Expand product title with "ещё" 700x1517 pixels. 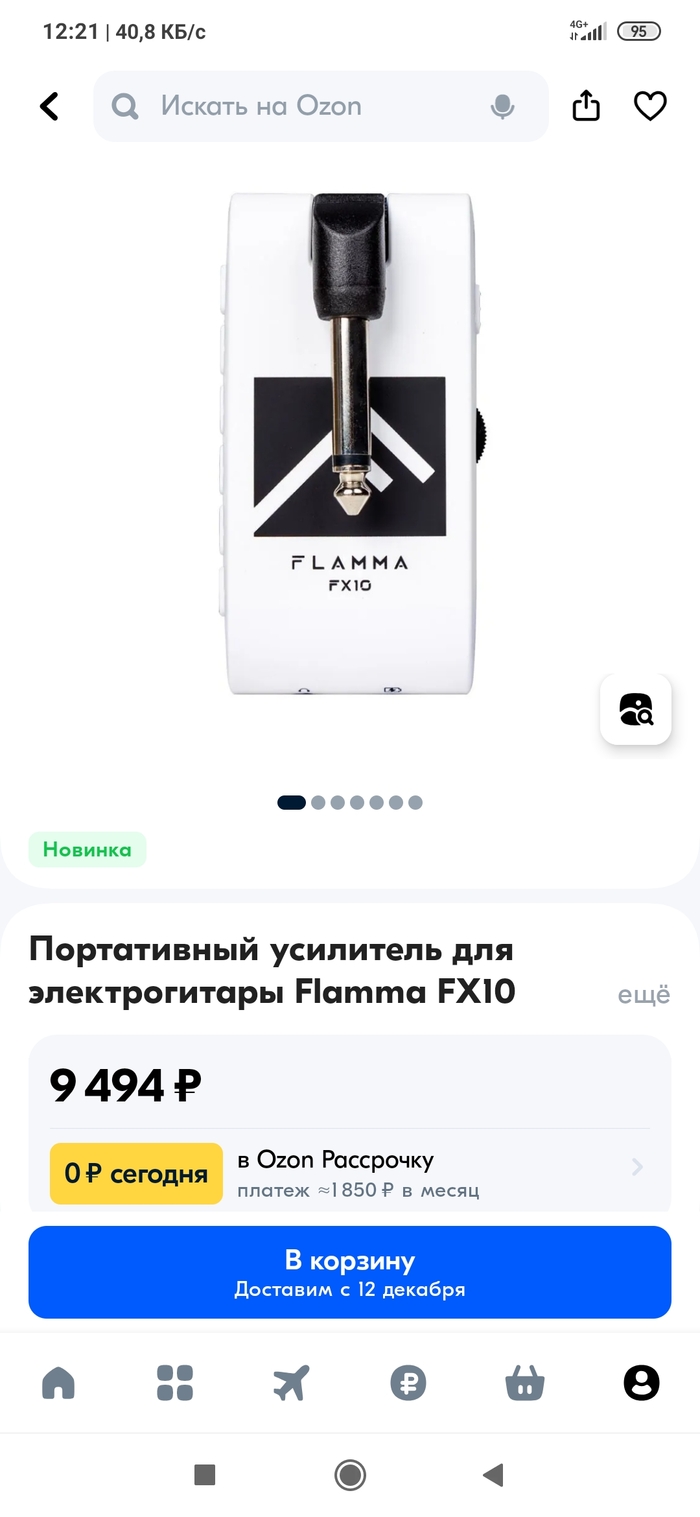[643, 995]
